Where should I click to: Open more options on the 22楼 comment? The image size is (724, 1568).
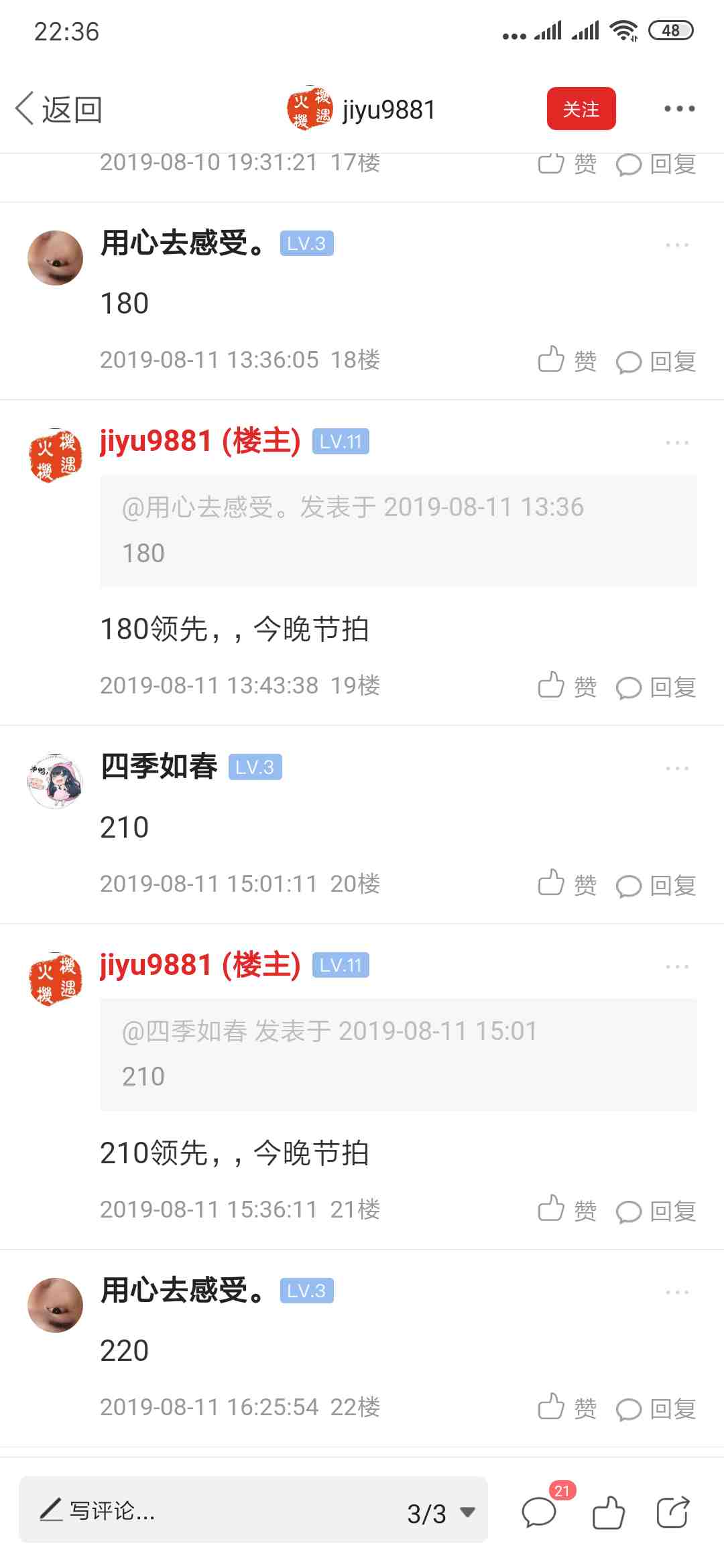pos(677,1292)
